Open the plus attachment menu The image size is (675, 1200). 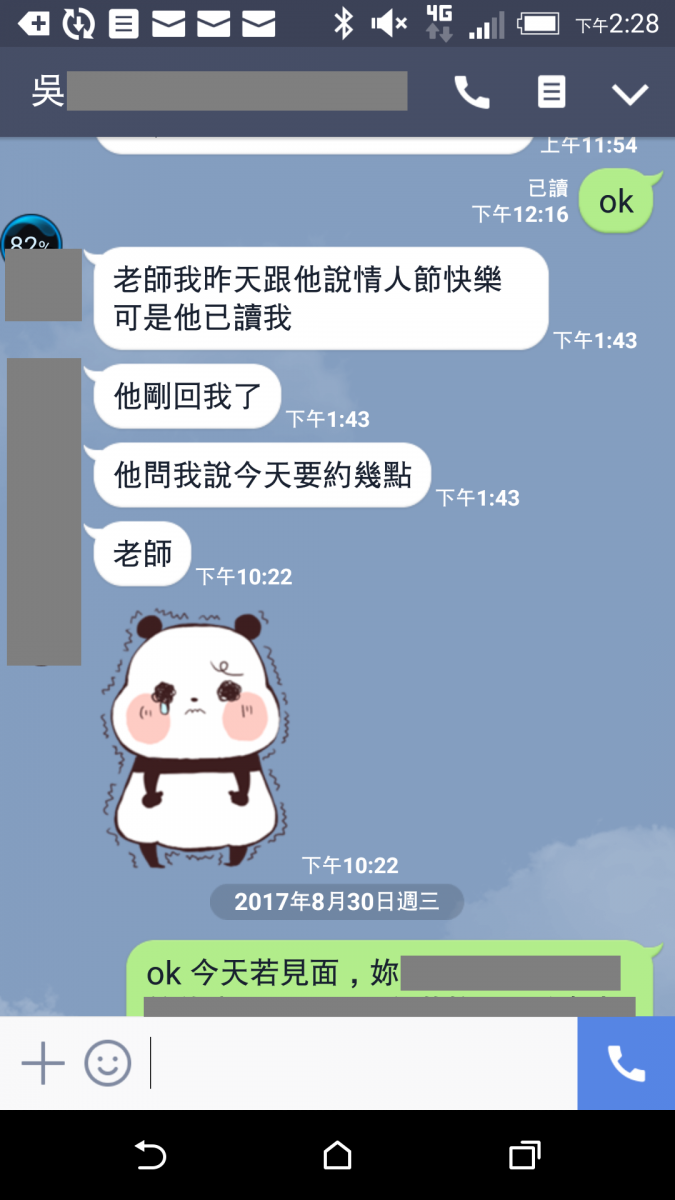point(43,1063)
